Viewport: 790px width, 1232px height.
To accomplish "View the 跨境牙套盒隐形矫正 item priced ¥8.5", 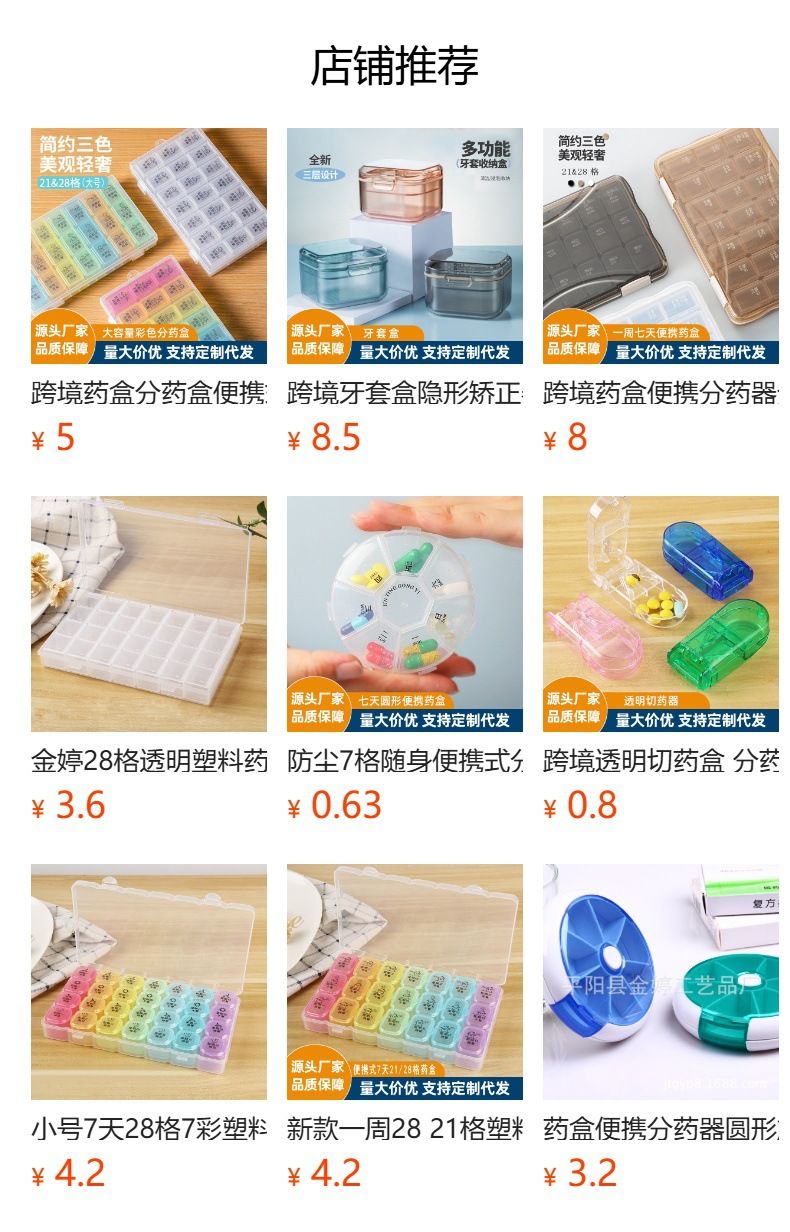I will (405, 292).
